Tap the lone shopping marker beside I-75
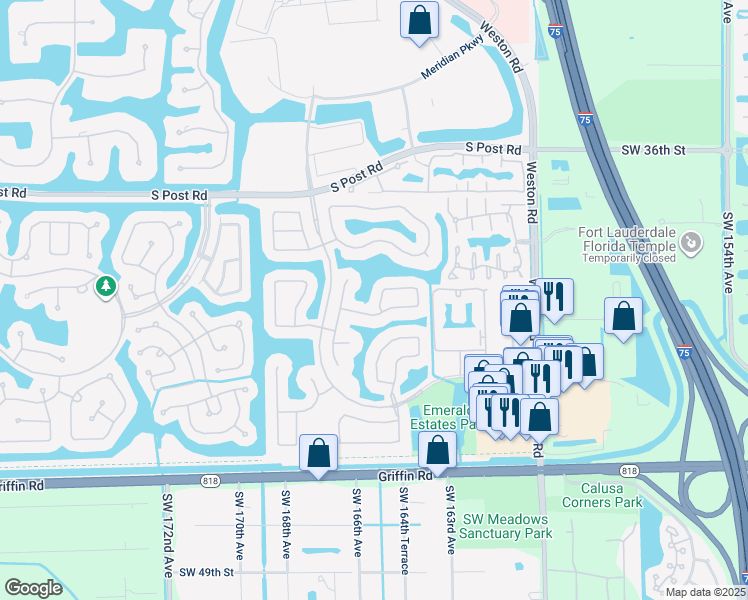The height and width of the screenshot is (600, 748). pos(623,319)
